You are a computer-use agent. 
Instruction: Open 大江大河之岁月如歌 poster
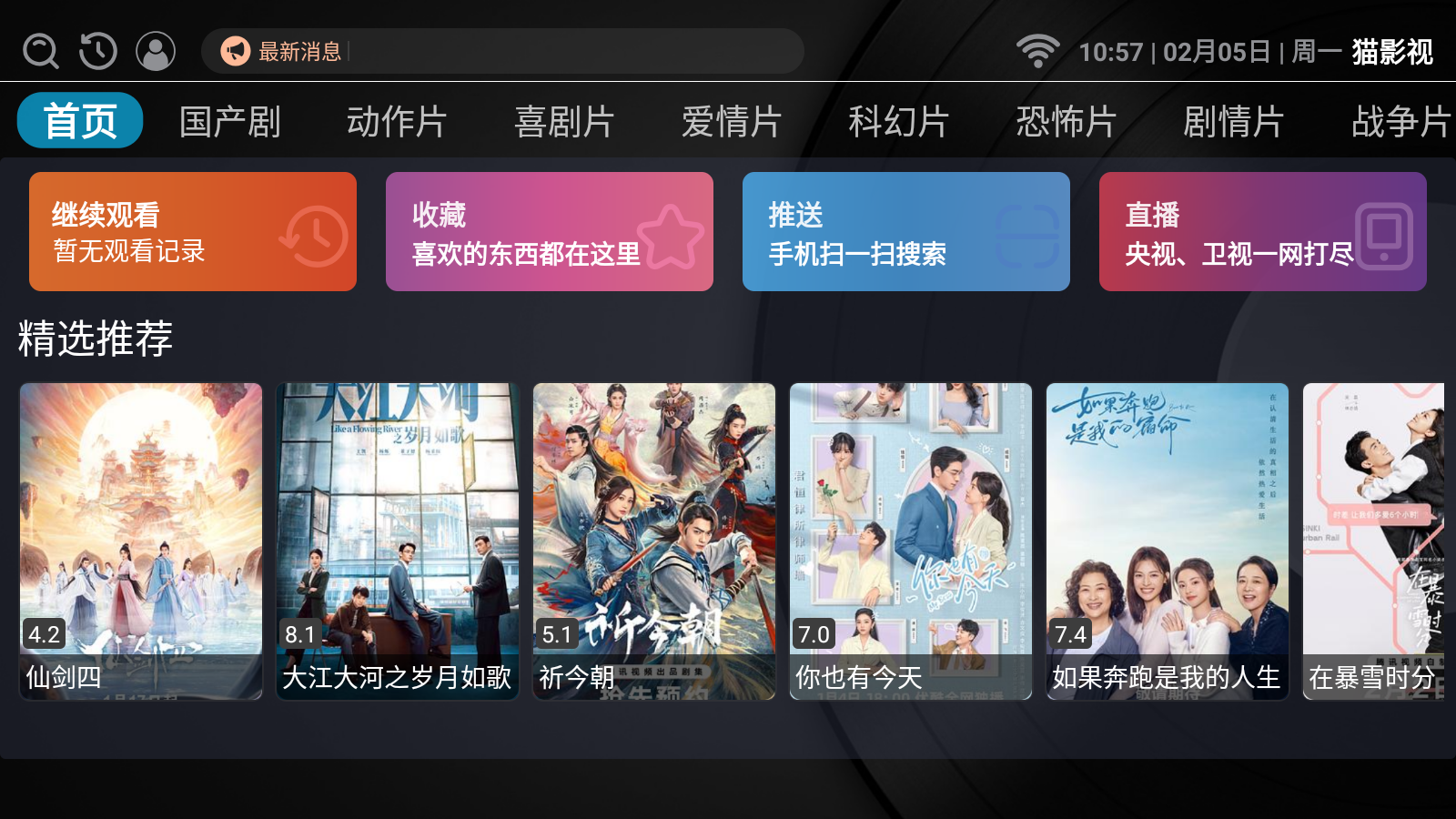[x=398, y=541]
